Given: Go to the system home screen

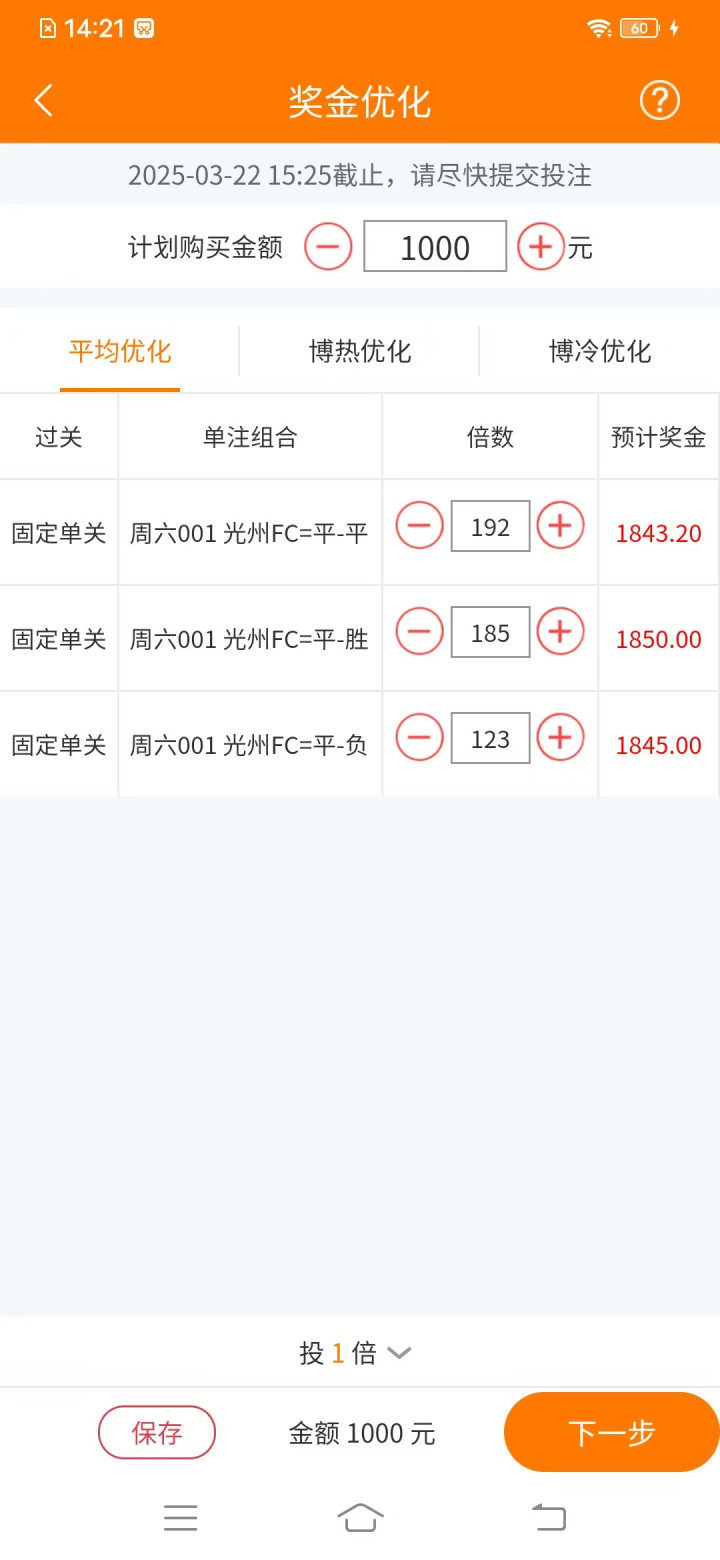Looking at the screenshot, I should (x=360, y=1517).
